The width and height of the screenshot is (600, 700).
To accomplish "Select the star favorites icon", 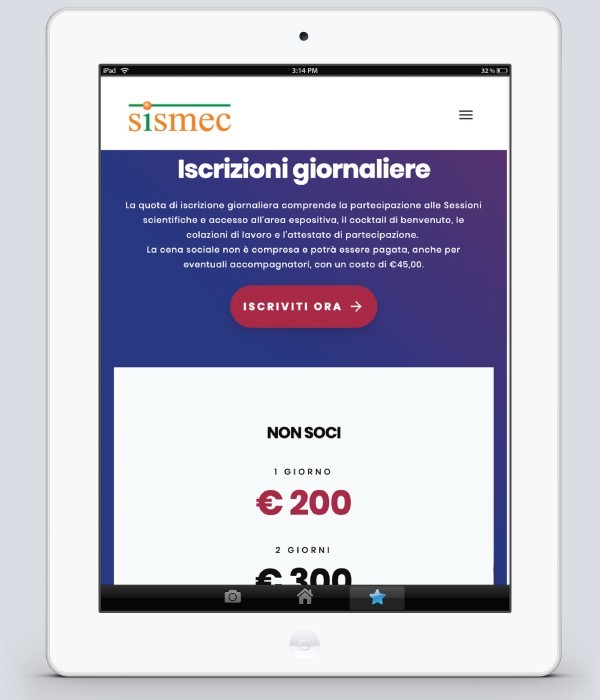I will 377,597.
